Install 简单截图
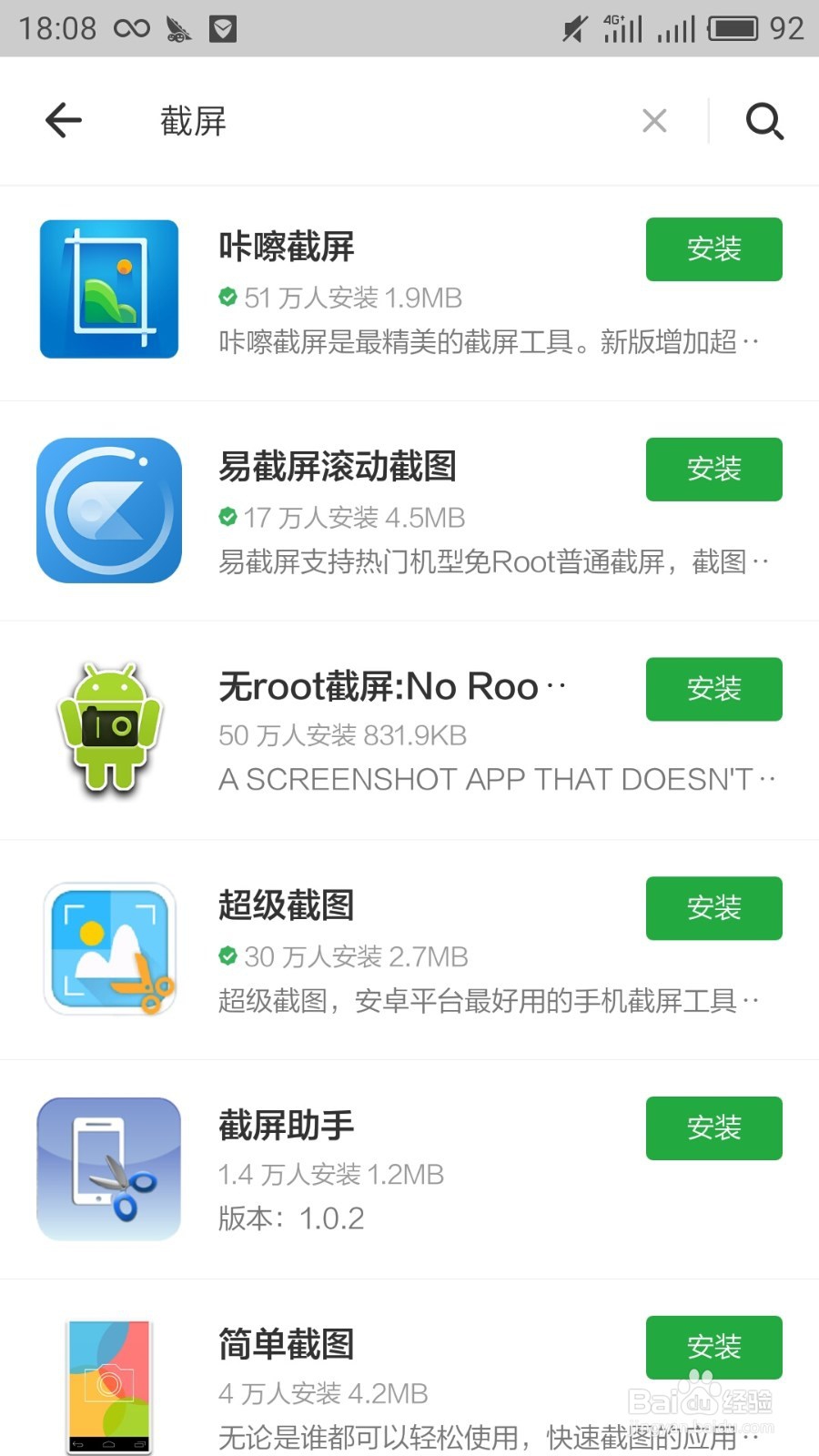 713,1347
